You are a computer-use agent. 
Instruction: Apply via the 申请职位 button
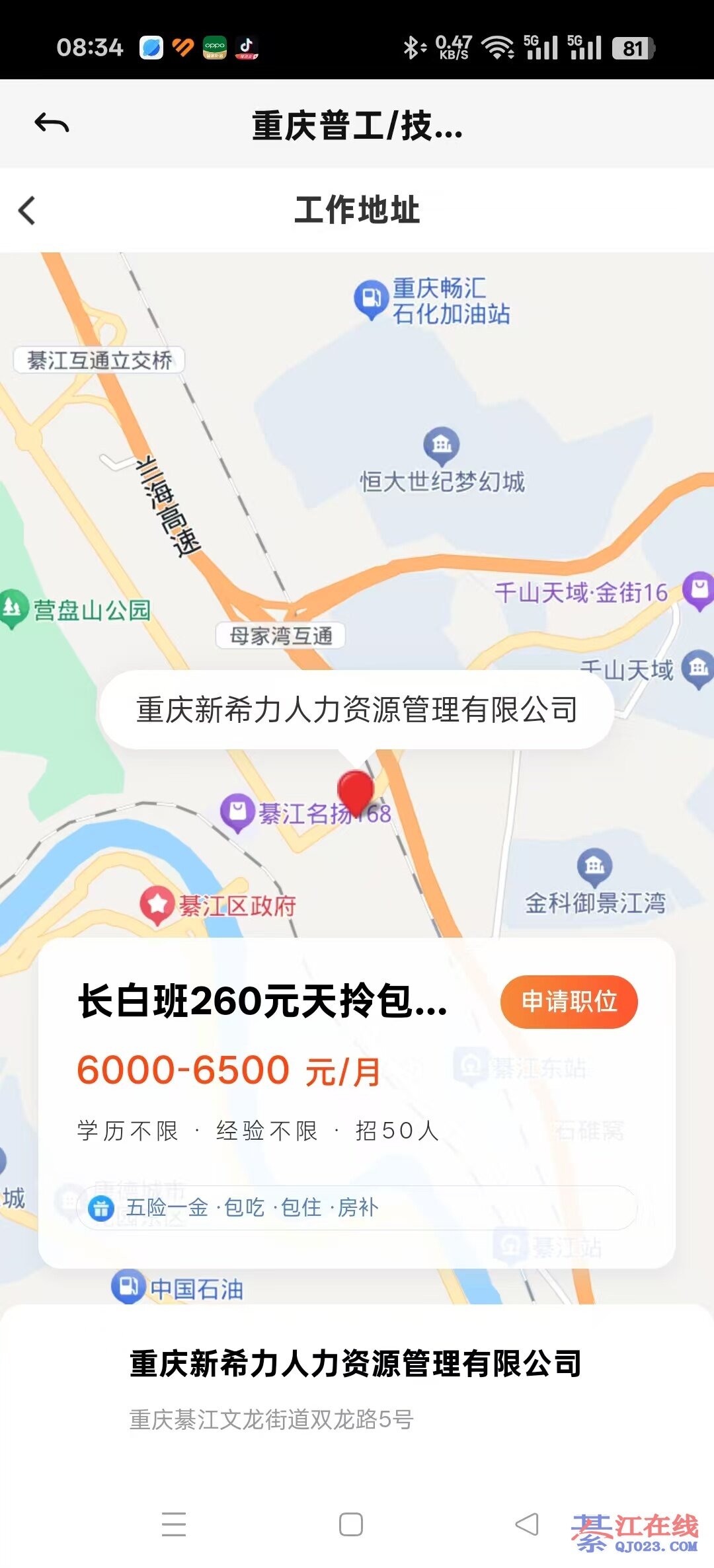point(569,1001)
